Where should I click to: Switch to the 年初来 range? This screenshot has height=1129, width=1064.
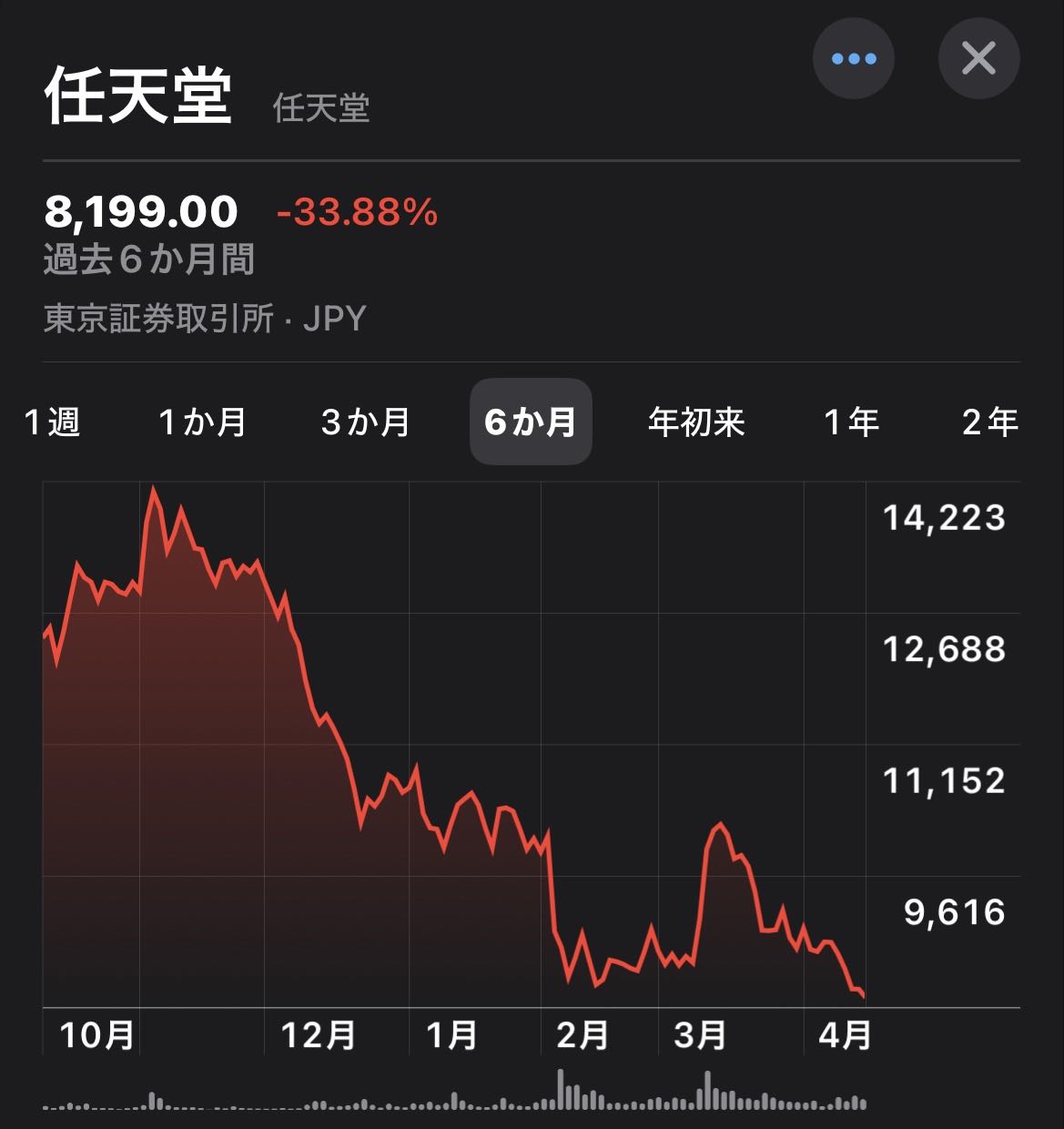click(696, 422)
